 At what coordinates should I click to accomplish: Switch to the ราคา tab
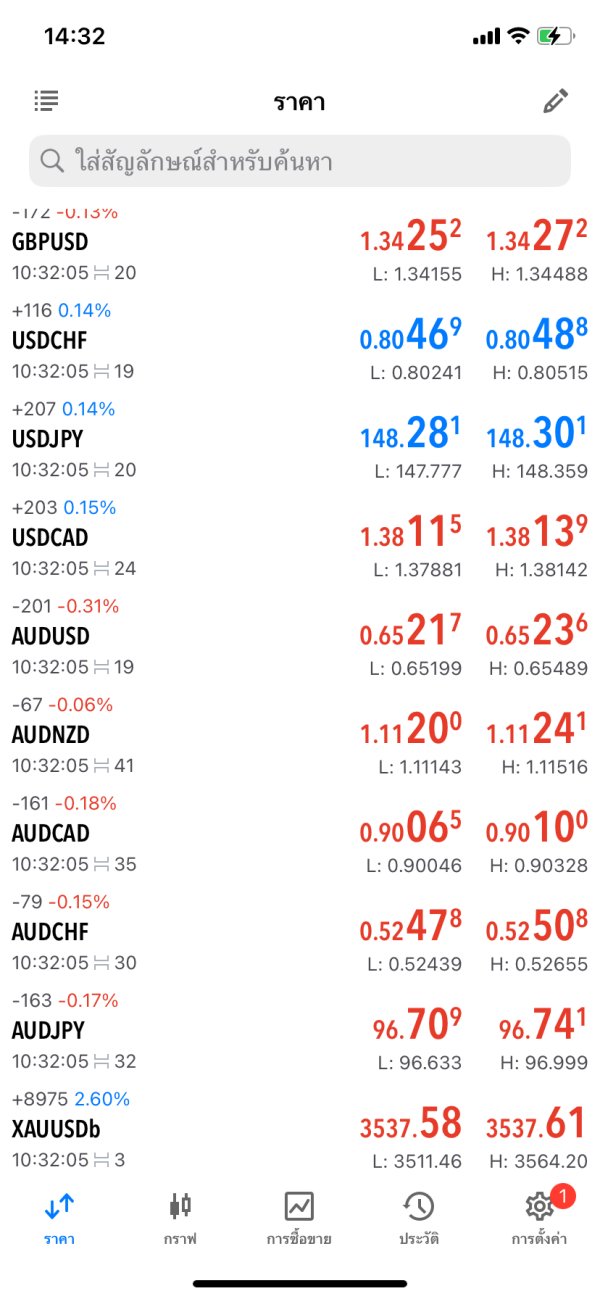(59, 1218)
